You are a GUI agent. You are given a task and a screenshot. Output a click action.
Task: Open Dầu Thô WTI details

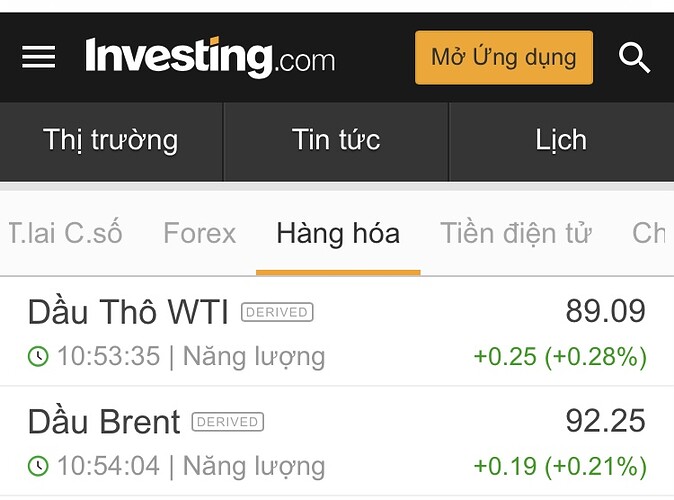tap(128, 313)
